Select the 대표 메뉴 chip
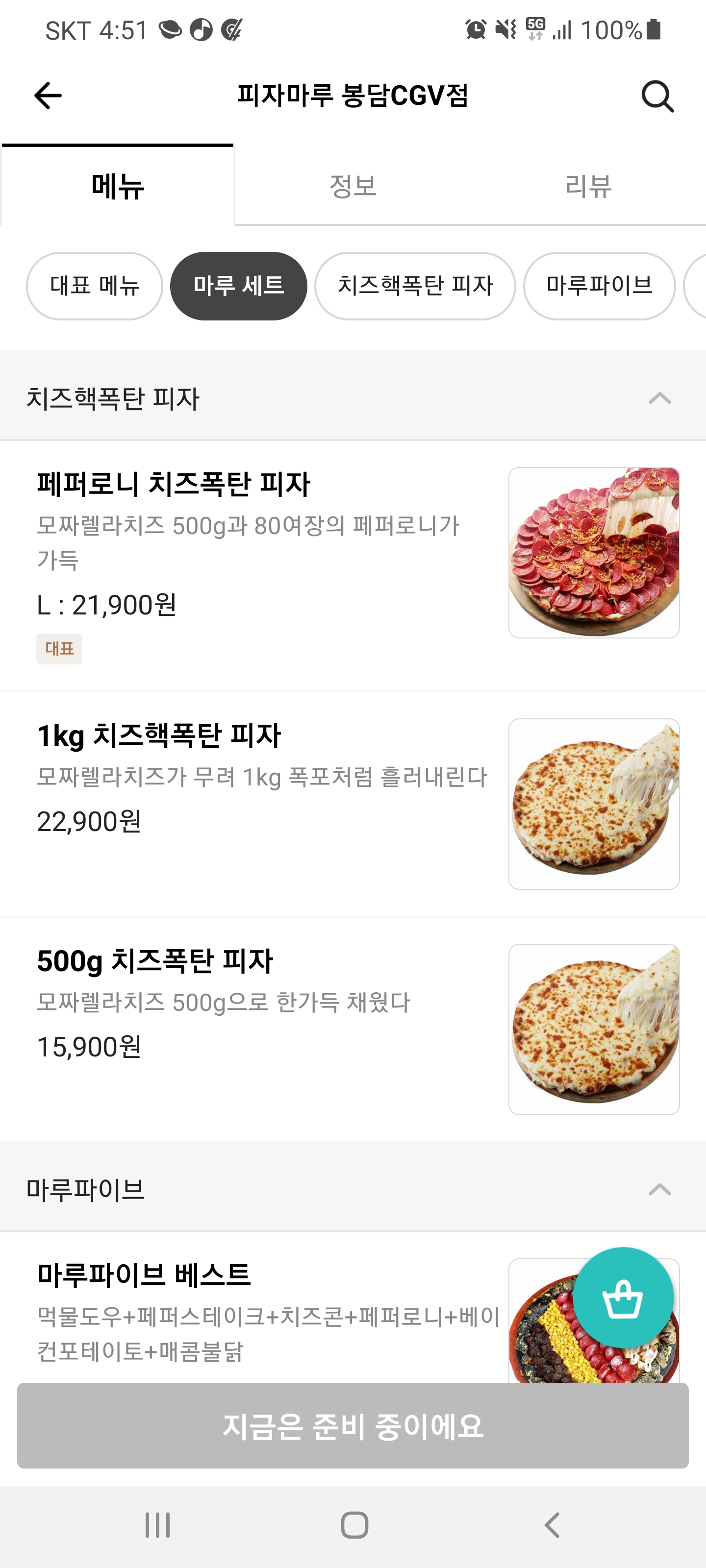Screen dimensions: 706x1568 pyautogui.click(x=95, y=286)
